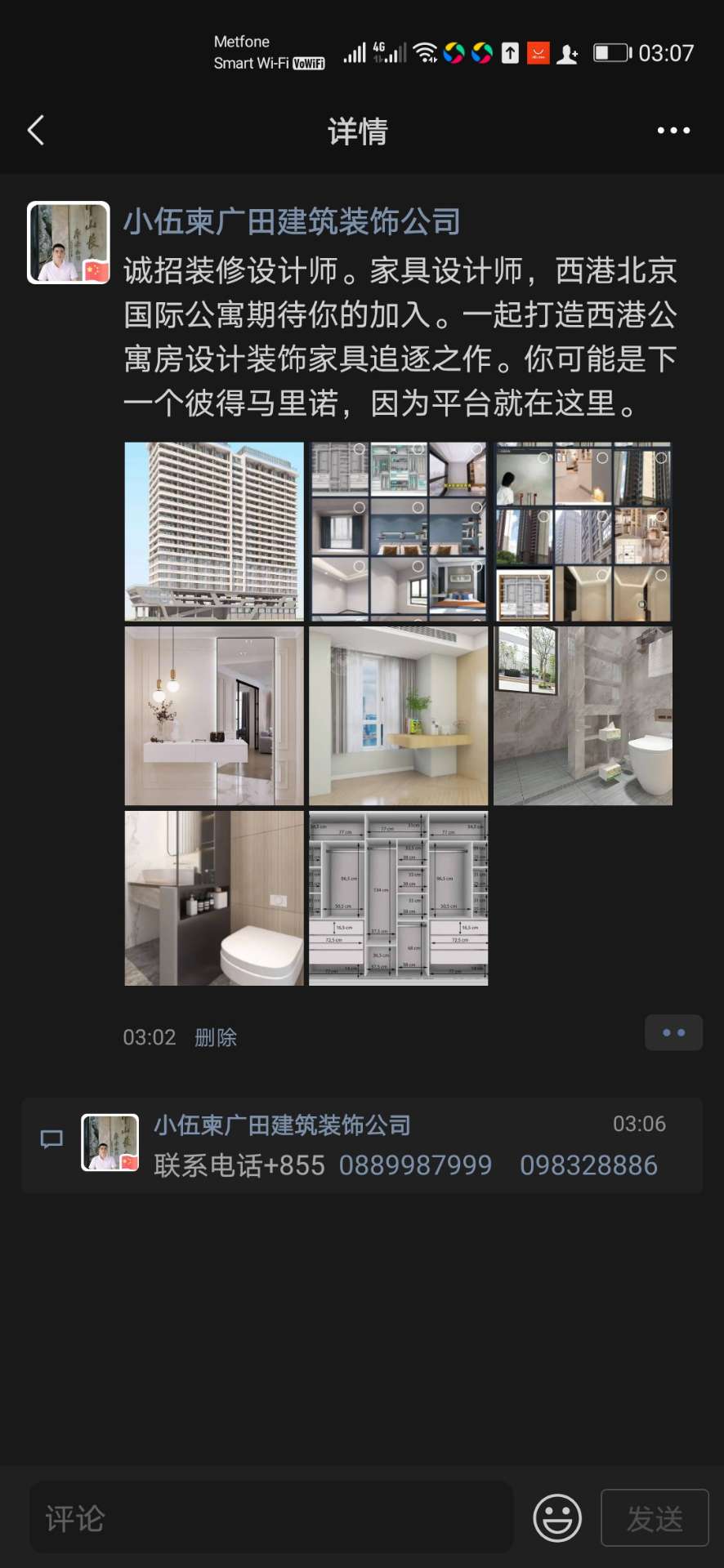Open the bedroom window desk photo
This screenshot has width=724, height=1568.
tap(399, 716)
